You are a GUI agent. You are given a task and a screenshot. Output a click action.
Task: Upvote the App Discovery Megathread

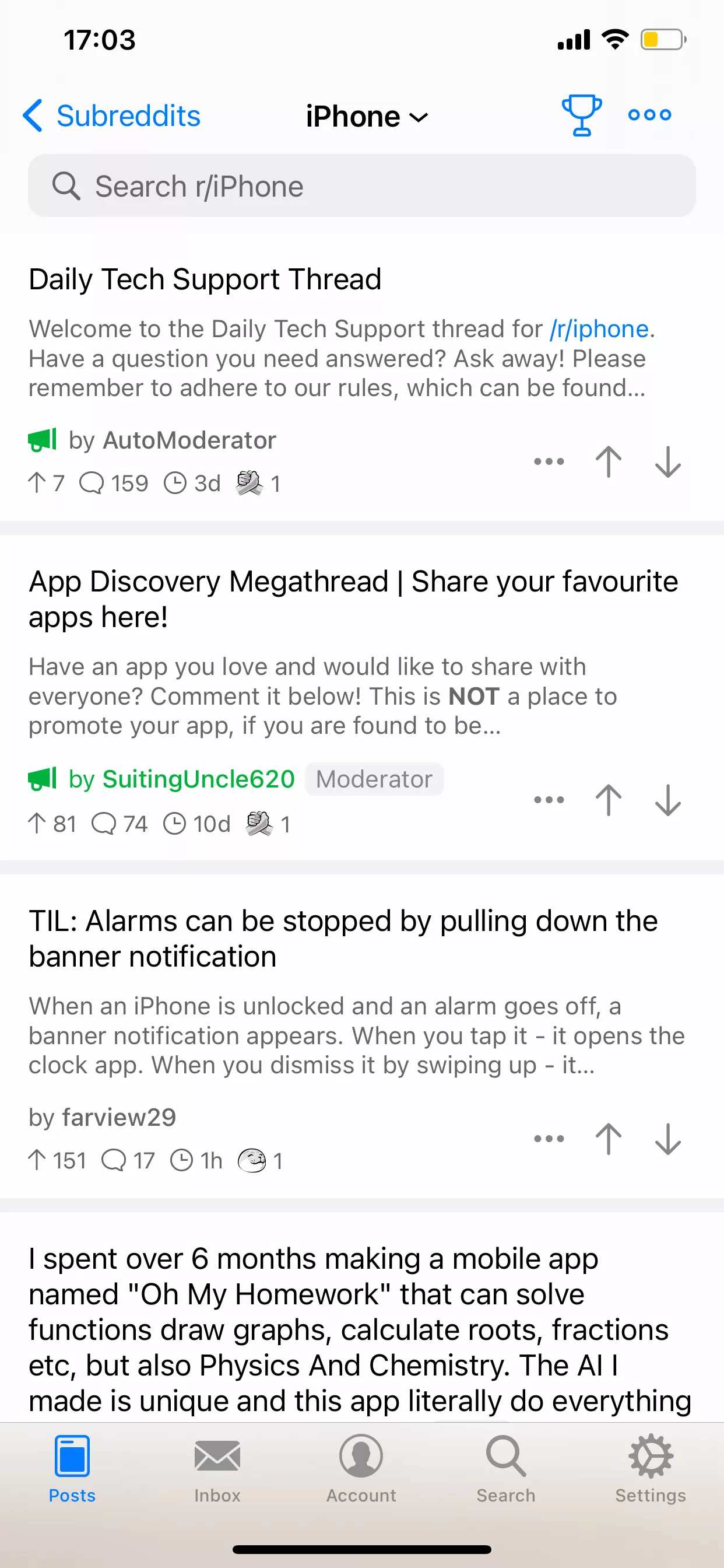click(609, 800)
